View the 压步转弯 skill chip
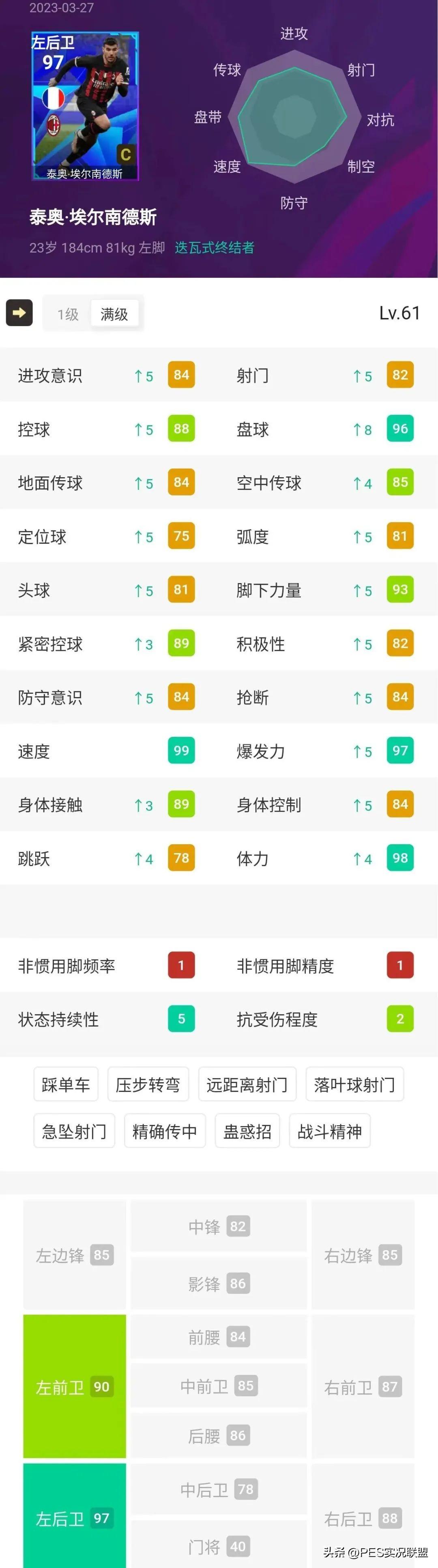 pos(148,1084)
